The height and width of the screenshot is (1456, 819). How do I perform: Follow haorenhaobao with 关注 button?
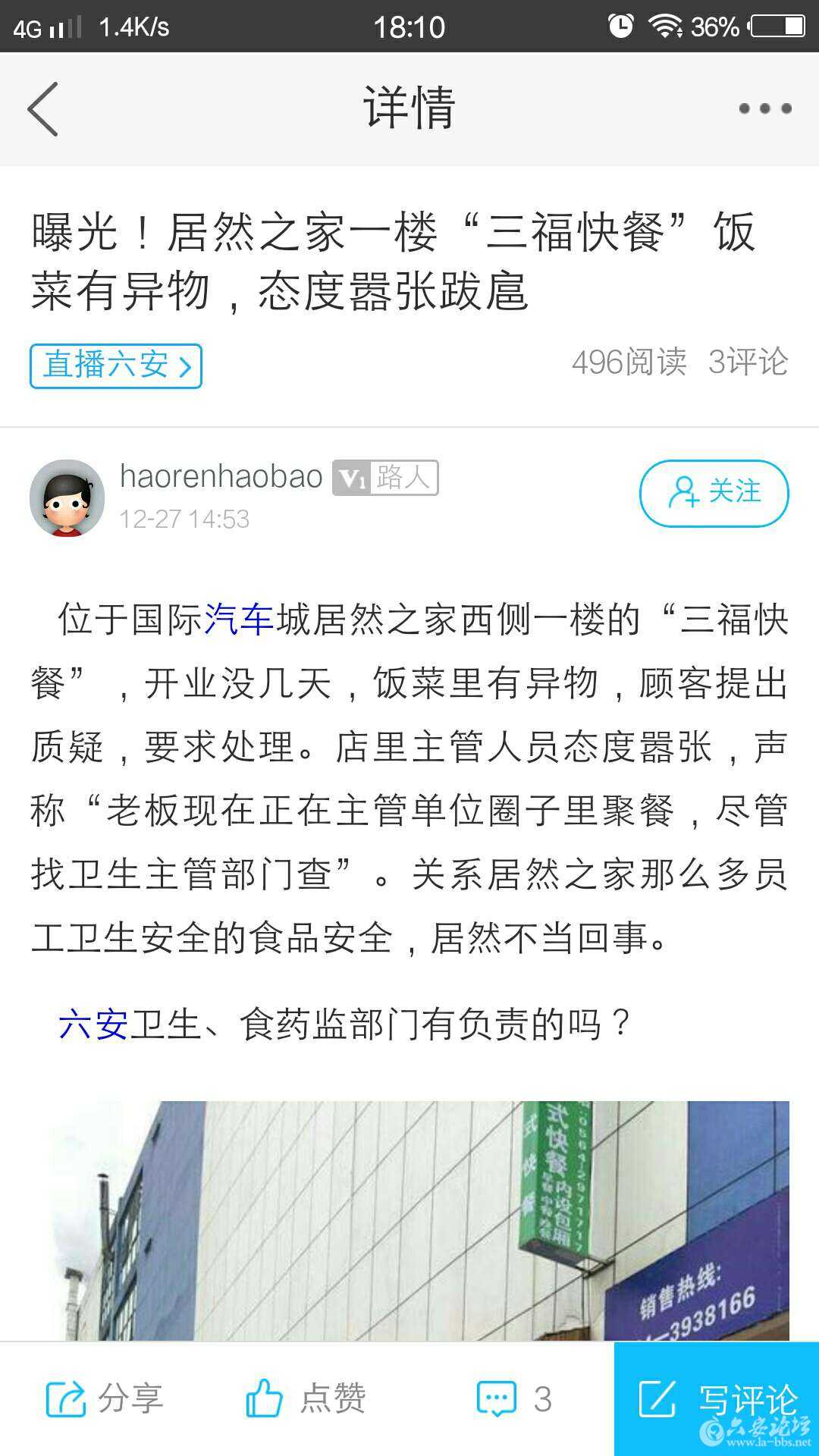click(x=714, y=493)
